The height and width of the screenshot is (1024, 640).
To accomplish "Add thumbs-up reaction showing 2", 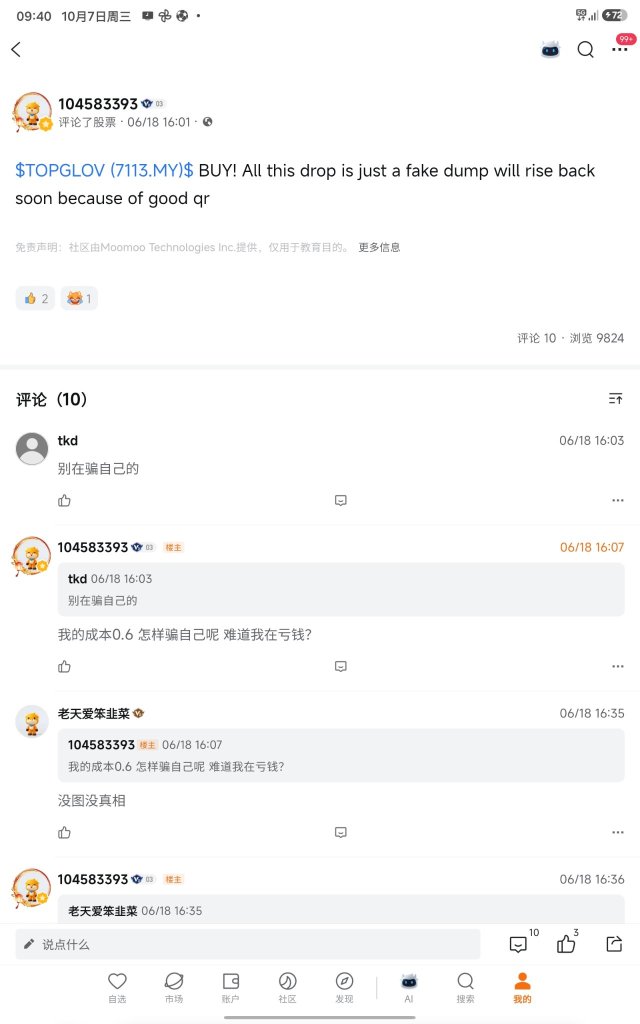I will [x=35, y=298].
